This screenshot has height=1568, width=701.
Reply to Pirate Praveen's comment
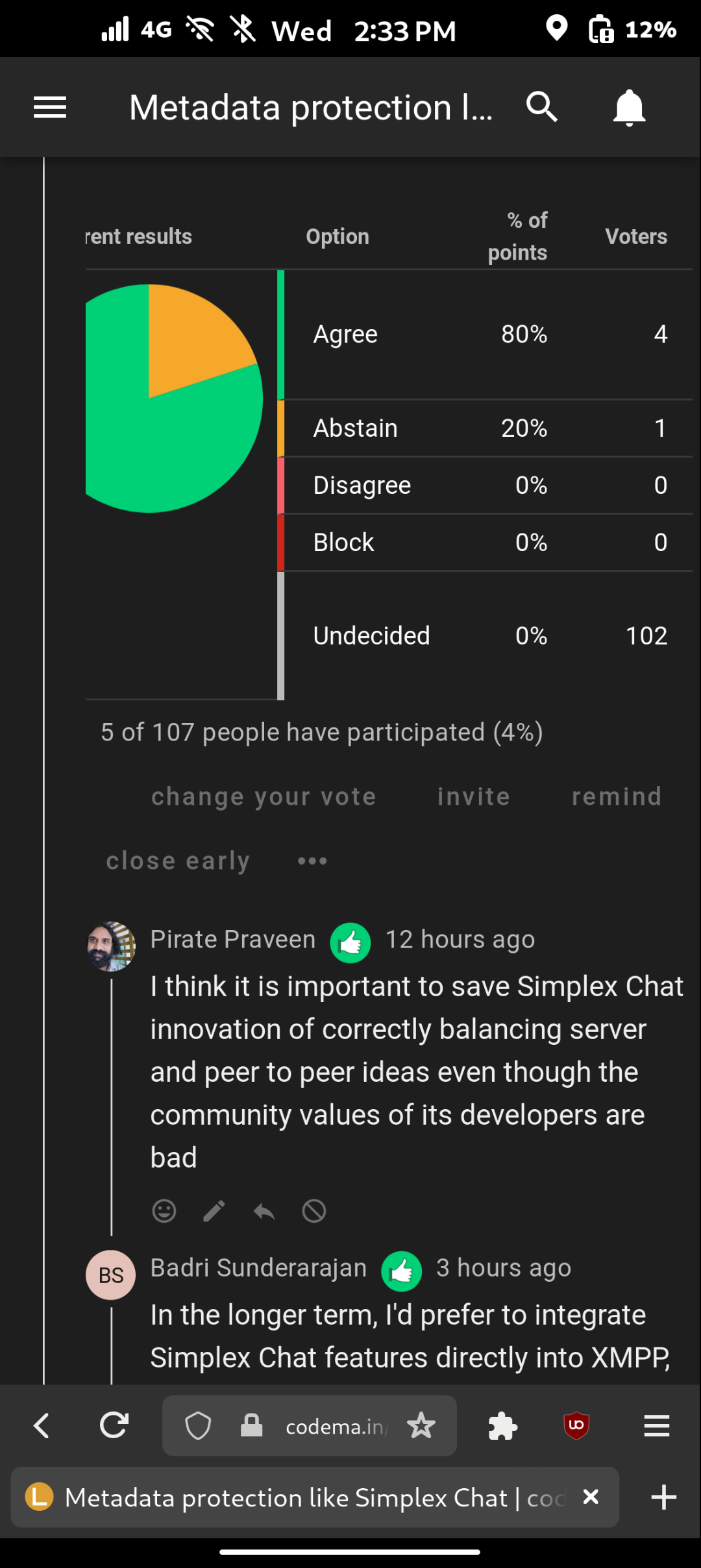[x=264, y=1211]
